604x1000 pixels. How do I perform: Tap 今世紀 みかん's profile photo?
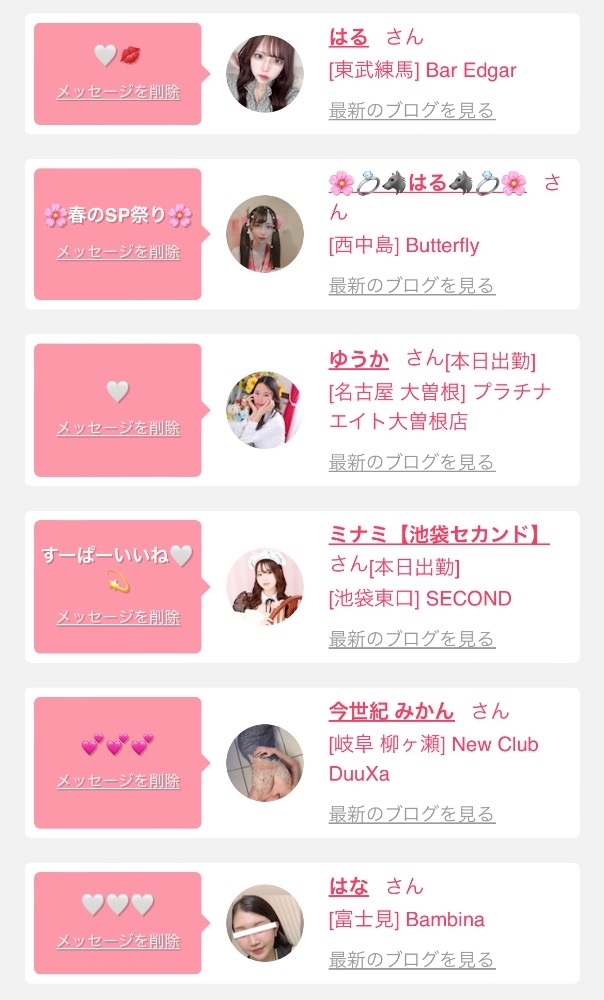[x=265, y=763]
